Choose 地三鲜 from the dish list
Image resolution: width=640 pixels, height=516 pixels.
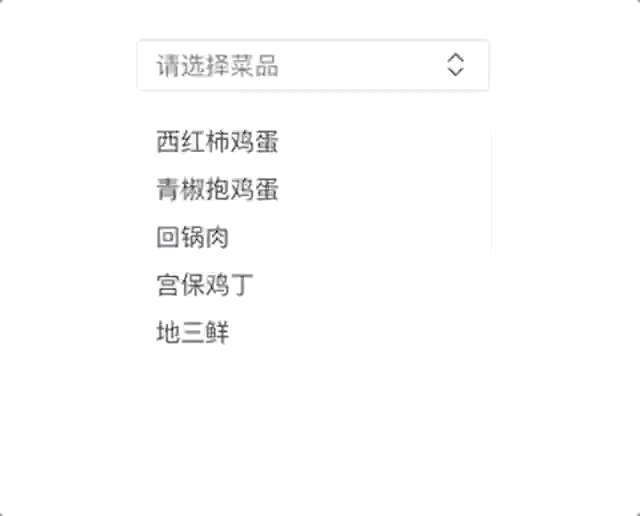[x=193, y=333]
